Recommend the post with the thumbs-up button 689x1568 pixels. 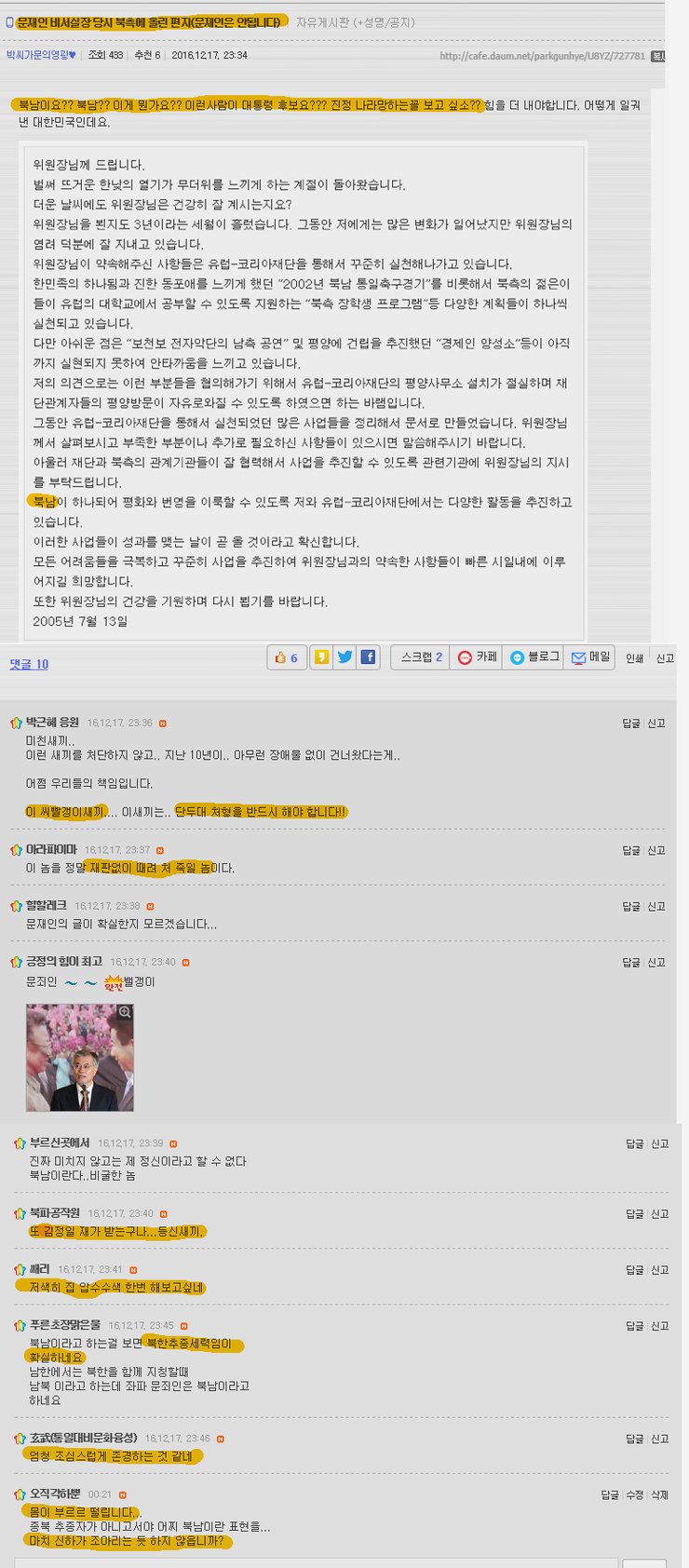286,657
